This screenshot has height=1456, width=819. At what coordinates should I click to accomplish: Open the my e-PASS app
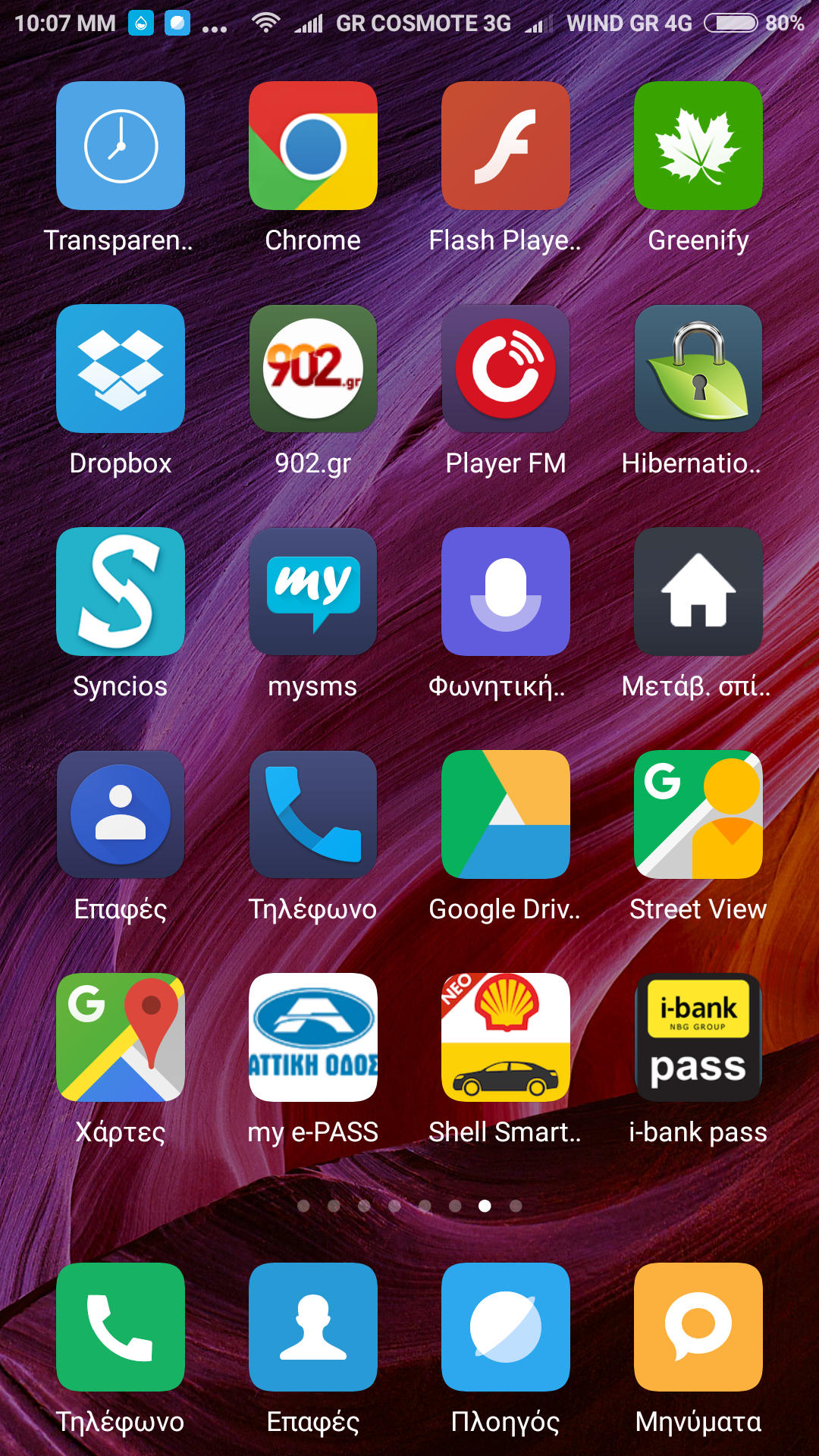[313, 1038]
